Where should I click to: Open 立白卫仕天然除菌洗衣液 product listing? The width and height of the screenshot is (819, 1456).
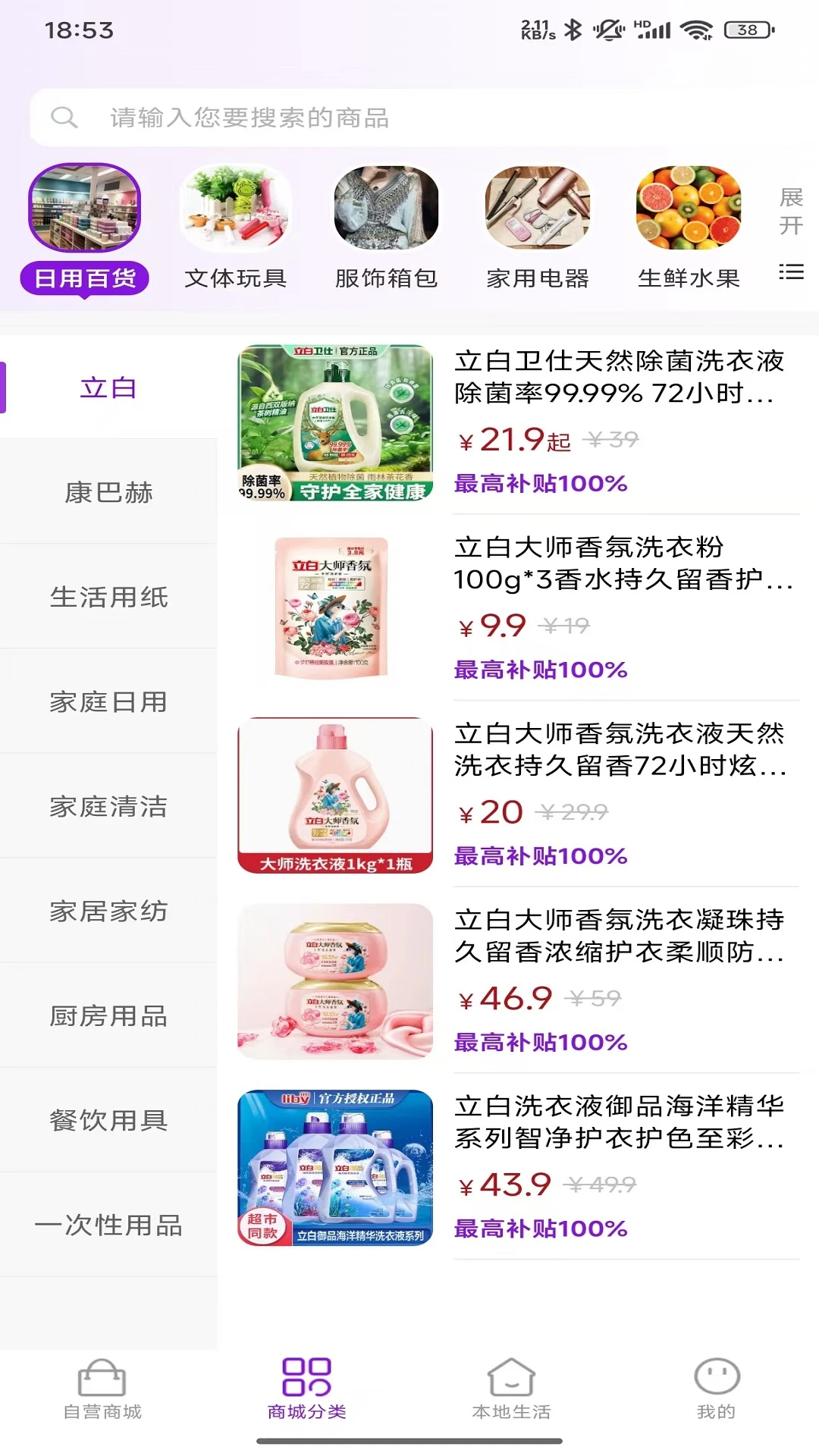click(x=516, y=421)
